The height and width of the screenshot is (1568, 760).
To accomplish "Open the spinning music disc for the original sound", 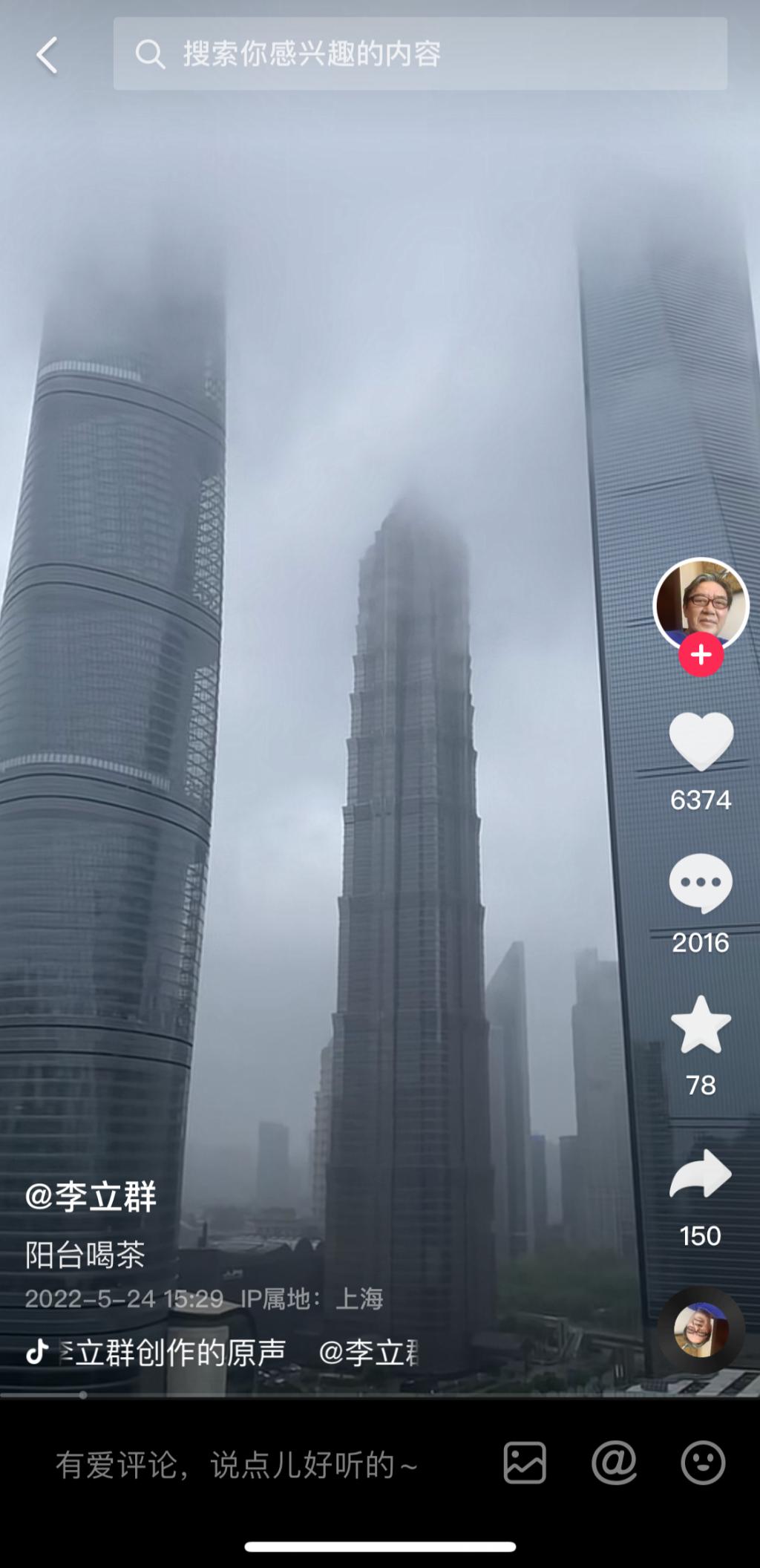I will 701,1330.
